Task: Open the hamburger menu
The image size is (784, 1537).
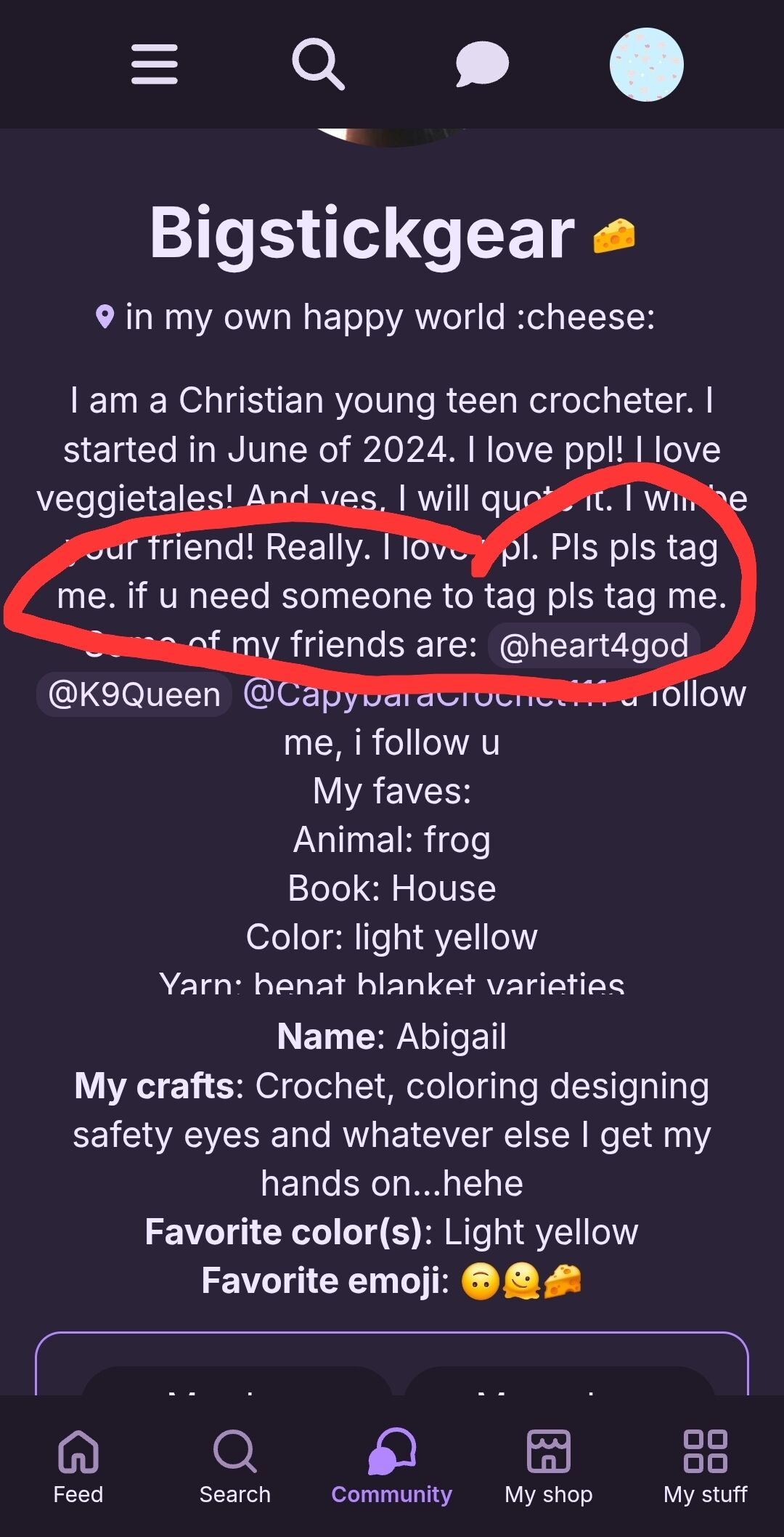Action: click(x=154, y=64)
